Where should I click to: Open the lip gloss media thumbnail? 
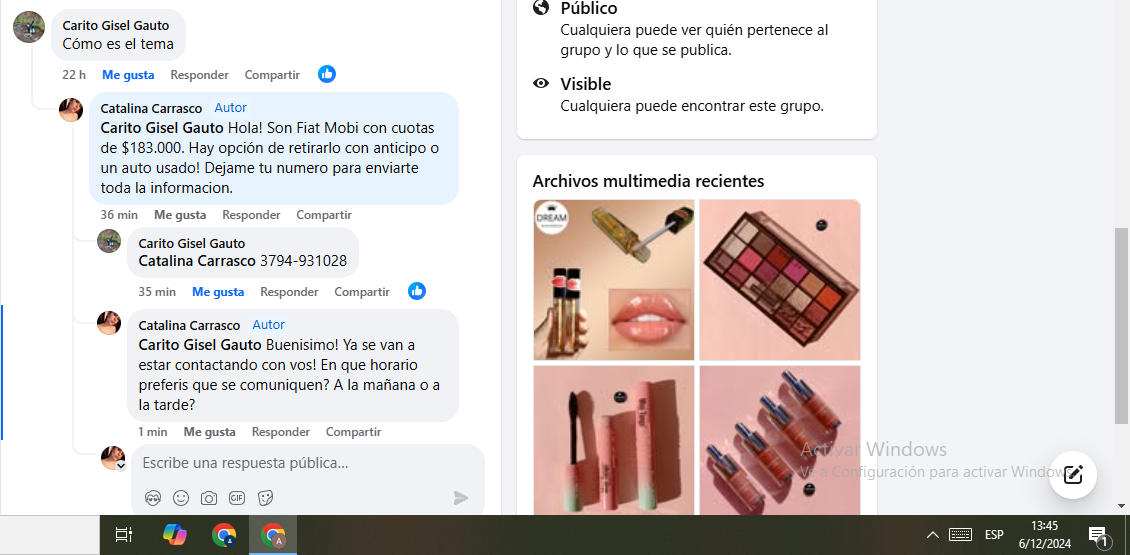tap(613, 280)
